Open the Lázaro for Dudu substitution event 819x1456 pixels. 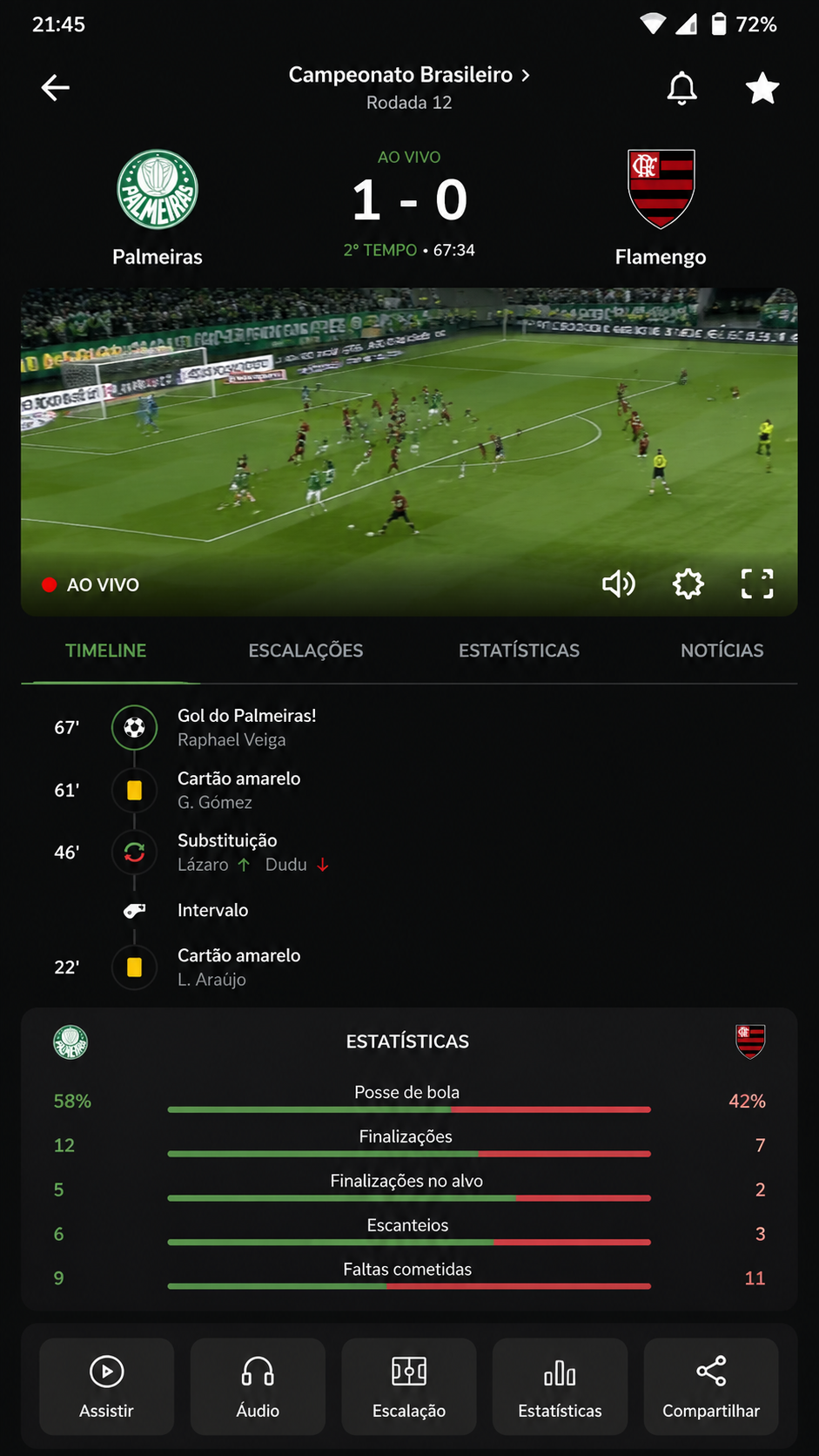click(x=409, y=852)
